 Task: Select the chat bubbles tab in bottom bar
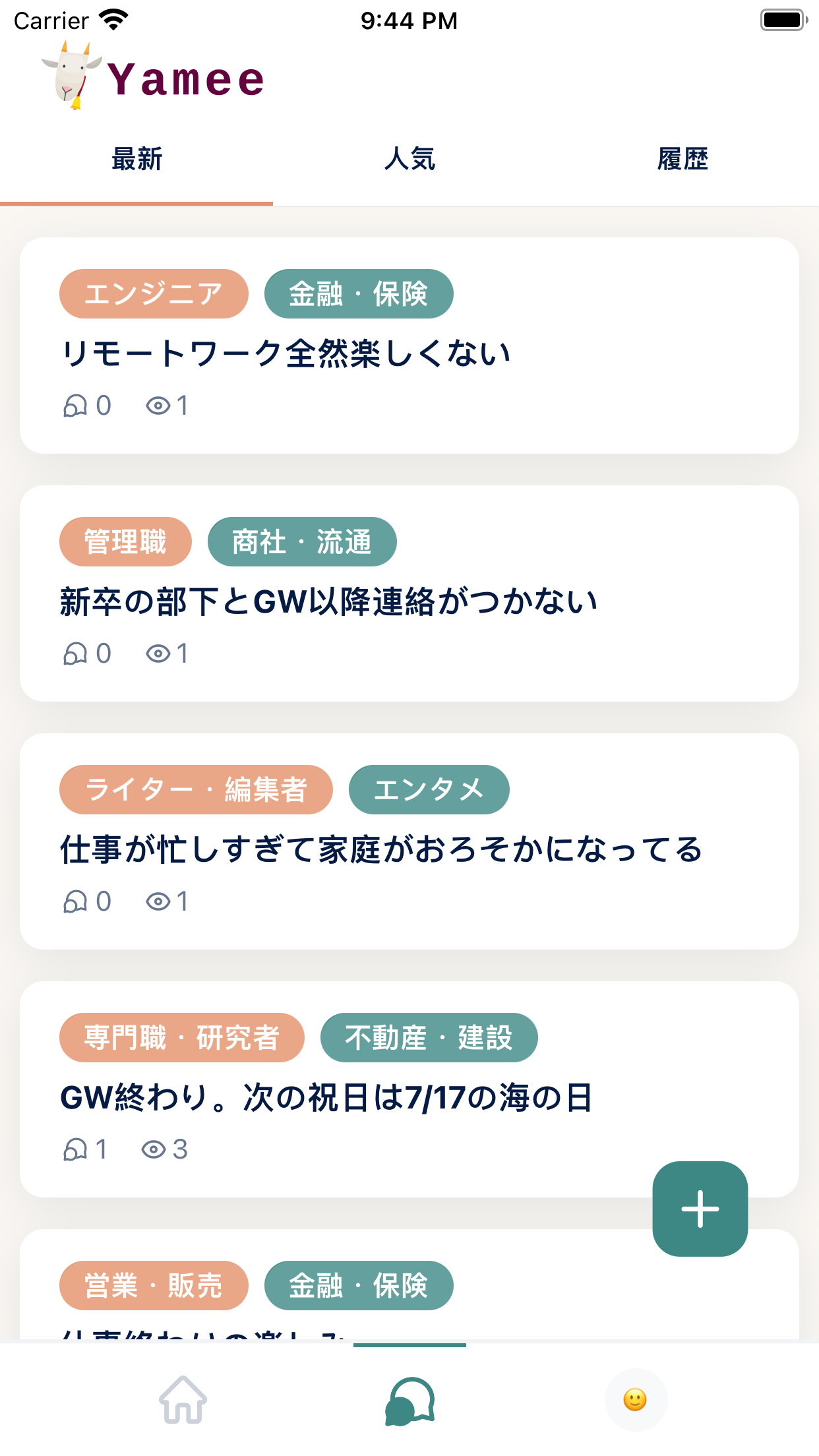[409, 1401]
